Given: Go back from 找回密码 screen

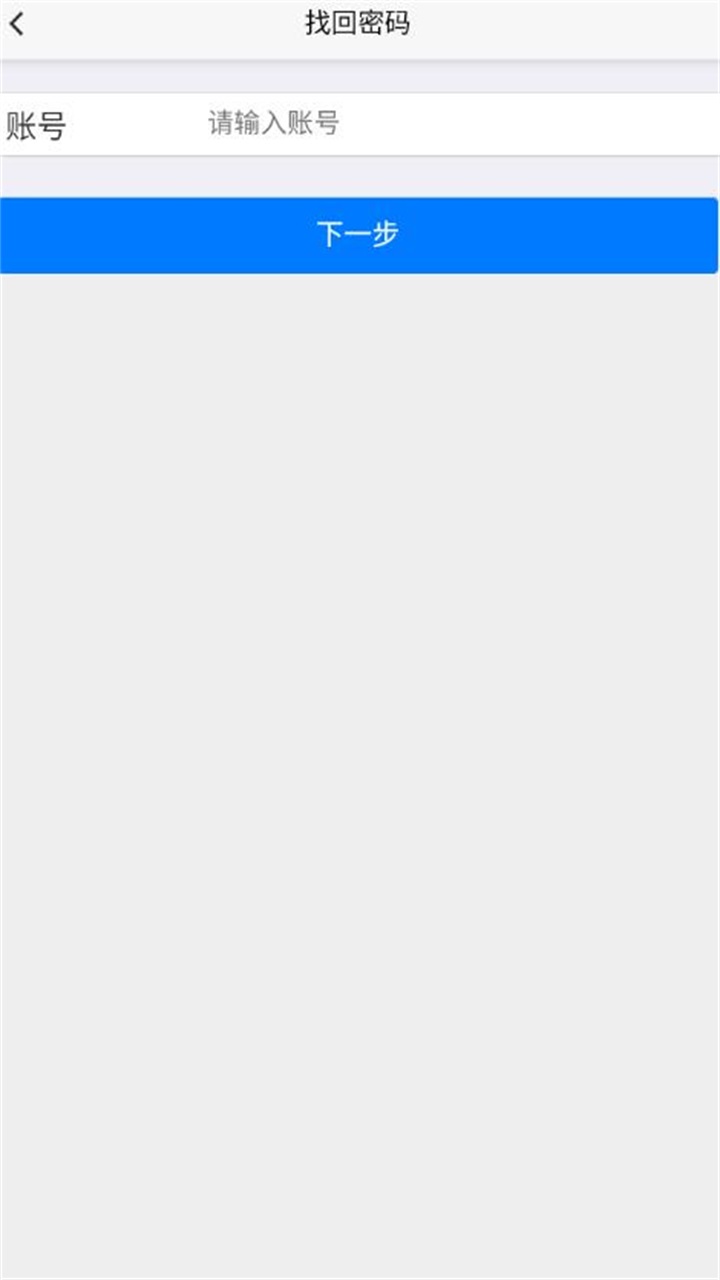Looking at the screenshot, I should point(17,25).
